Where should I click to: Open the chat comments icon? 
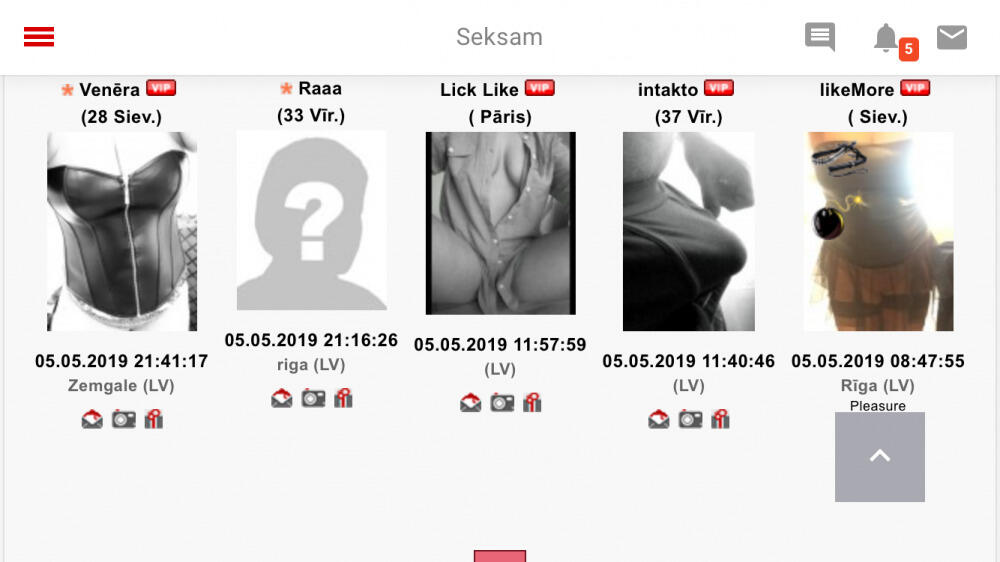(820, 37)
